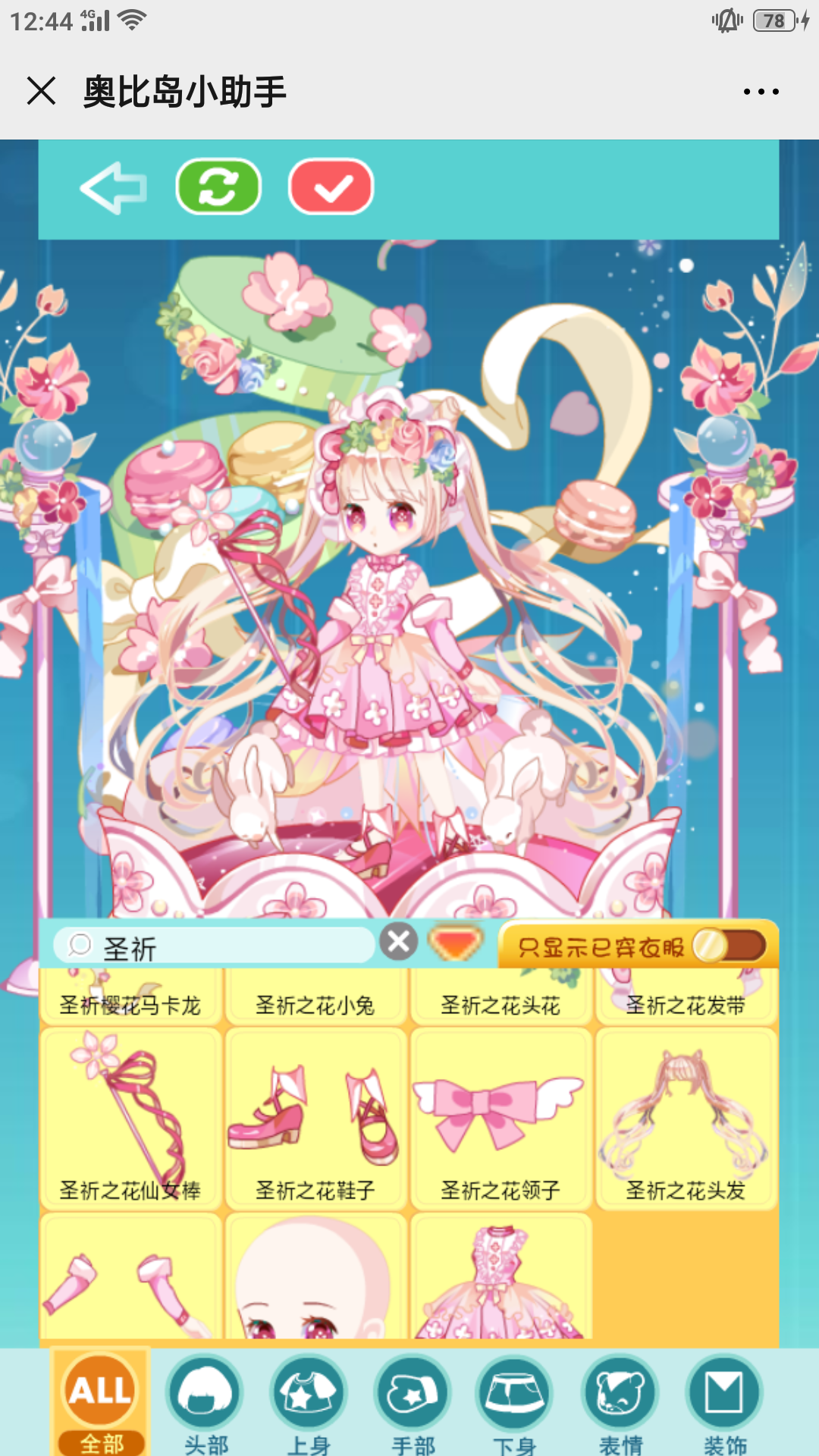This screenshot has width=819, height=1456.
Task: Switch to the 下身 category tab
Action: tap(515, 1403)
